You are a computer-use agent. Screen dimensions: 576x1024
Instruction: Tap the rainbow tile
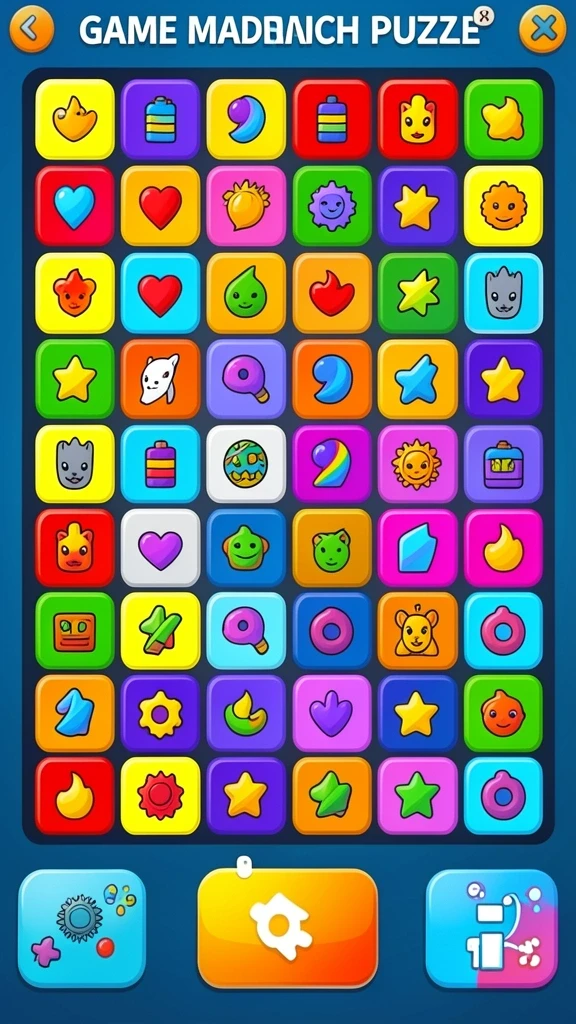point(332,464)
